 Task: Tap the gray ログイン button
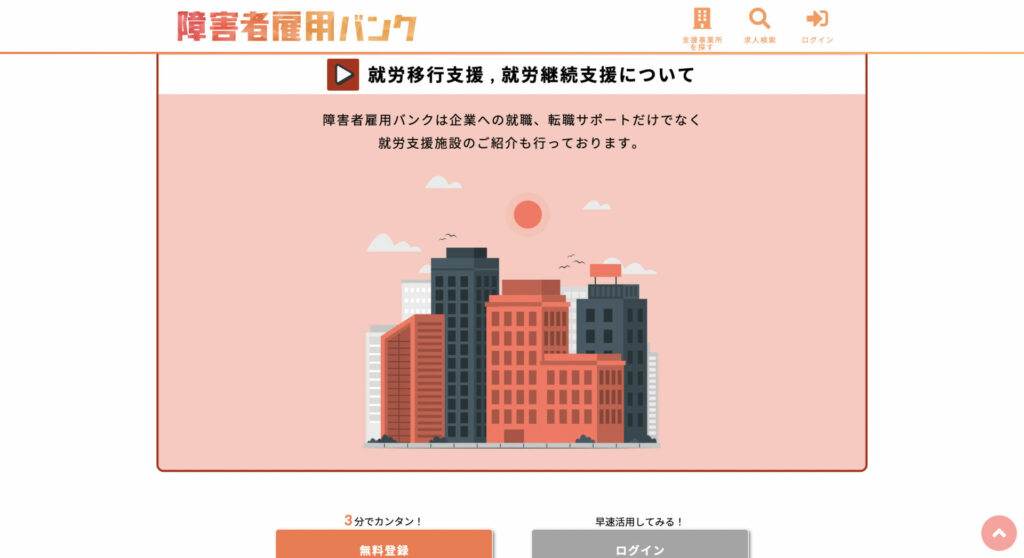pyautogui.click(x=640, y=546)
